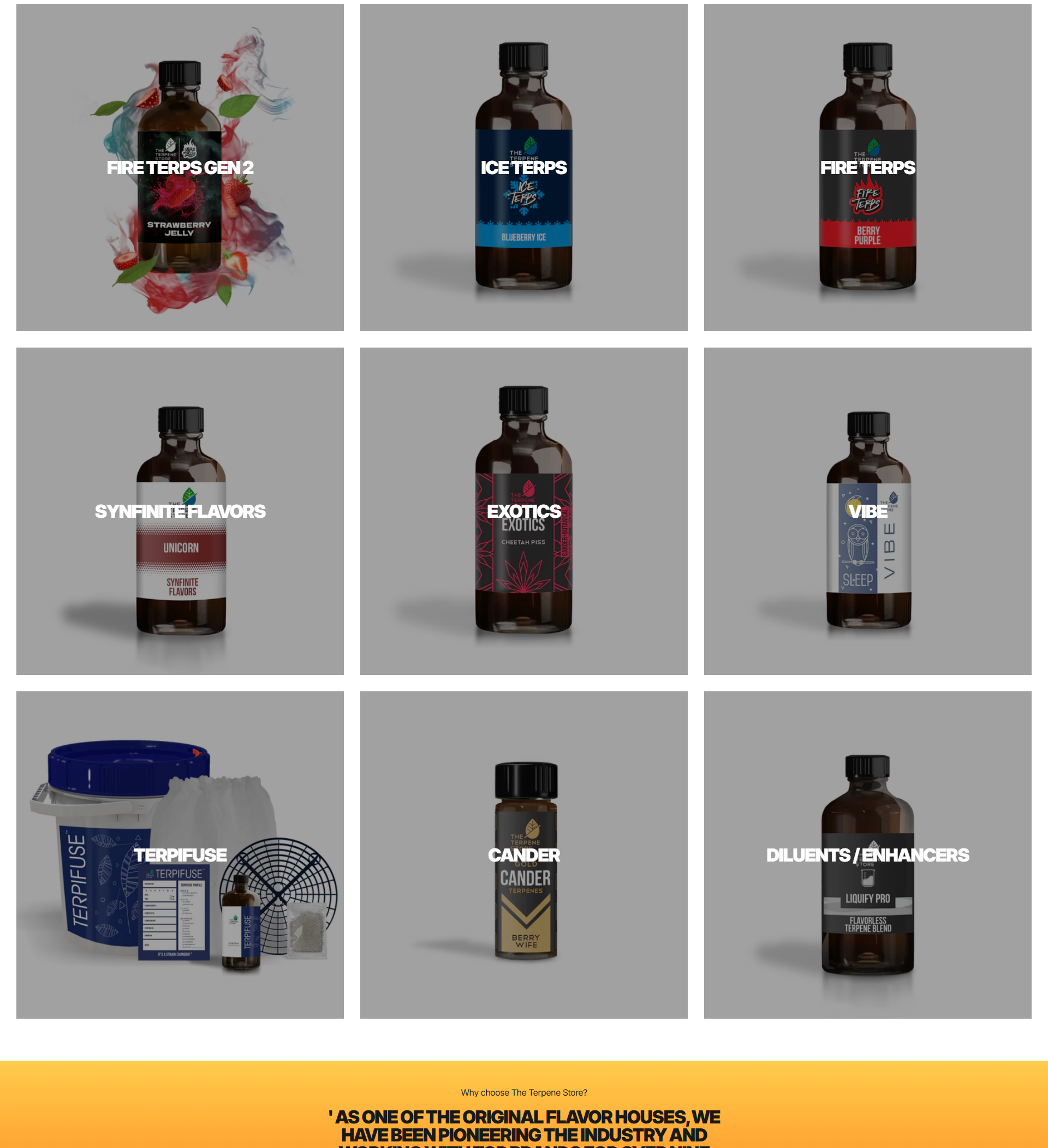Select the Exotics category tile
1048x1148 pixels.
coord(523,511)
